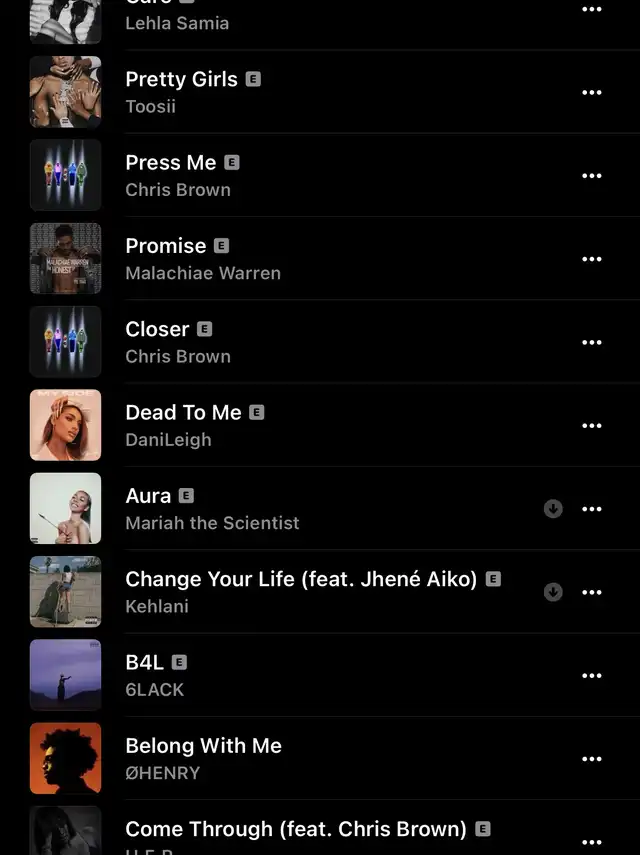Open more options for Pretty Girls
Screen dimensions: 640x855
[592, 93]
